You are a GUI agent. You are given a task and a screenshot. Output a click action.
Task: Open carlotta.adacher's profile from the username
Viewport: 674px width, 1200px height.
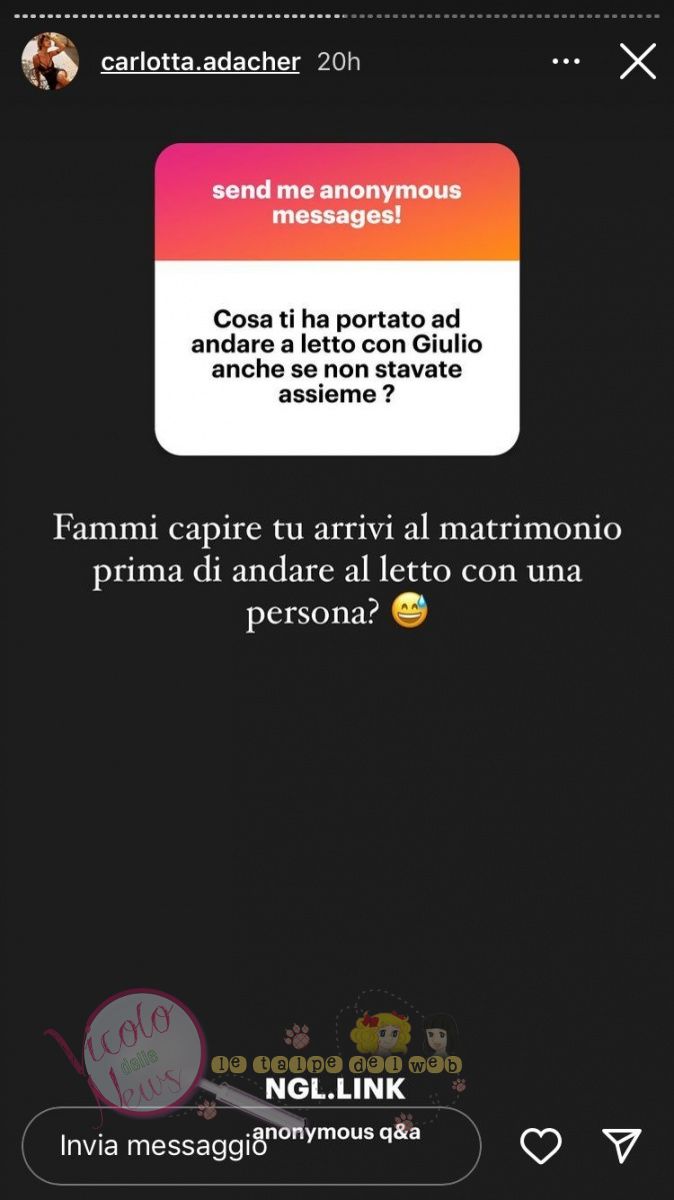coord(200,62)
